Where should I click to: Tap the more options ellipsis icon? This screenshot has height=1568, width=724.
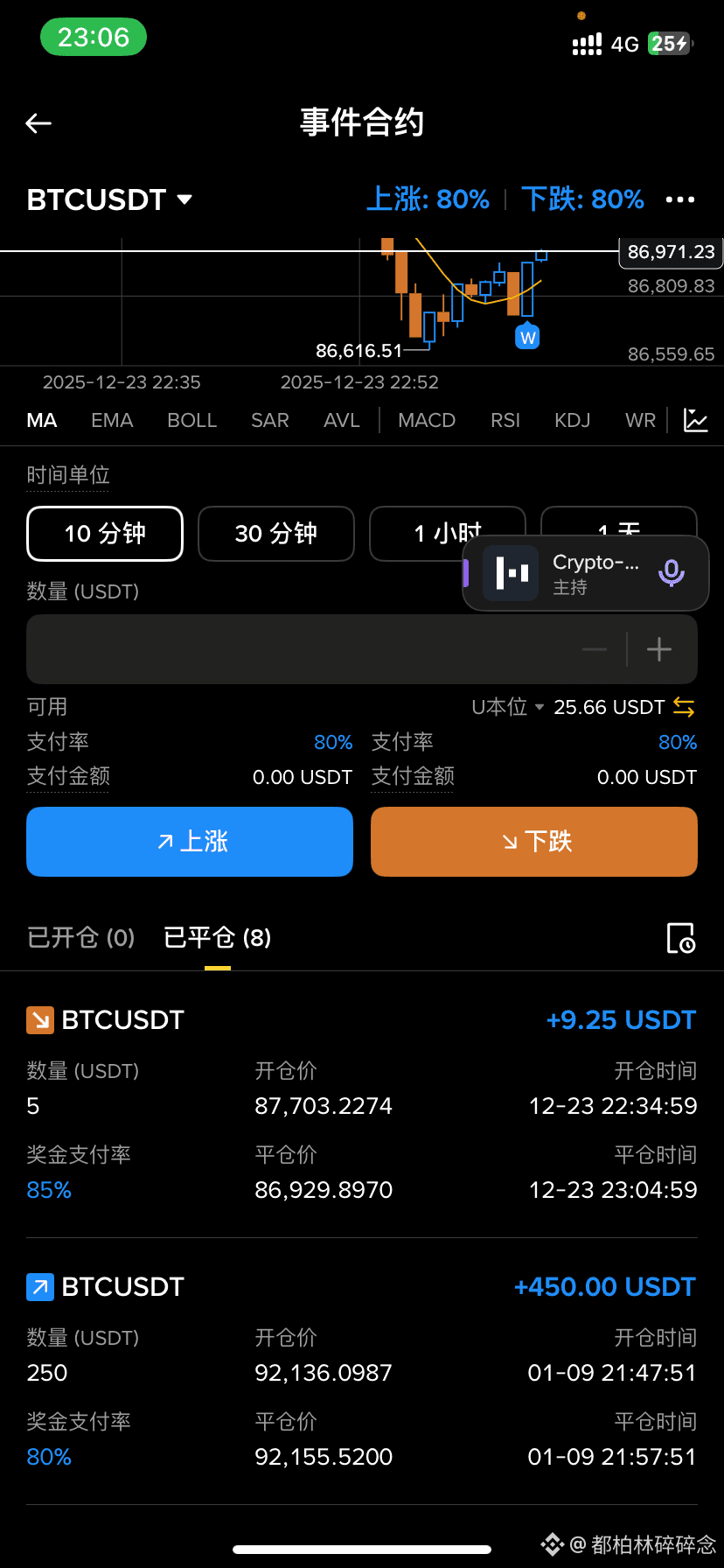(x=679, y=199)
